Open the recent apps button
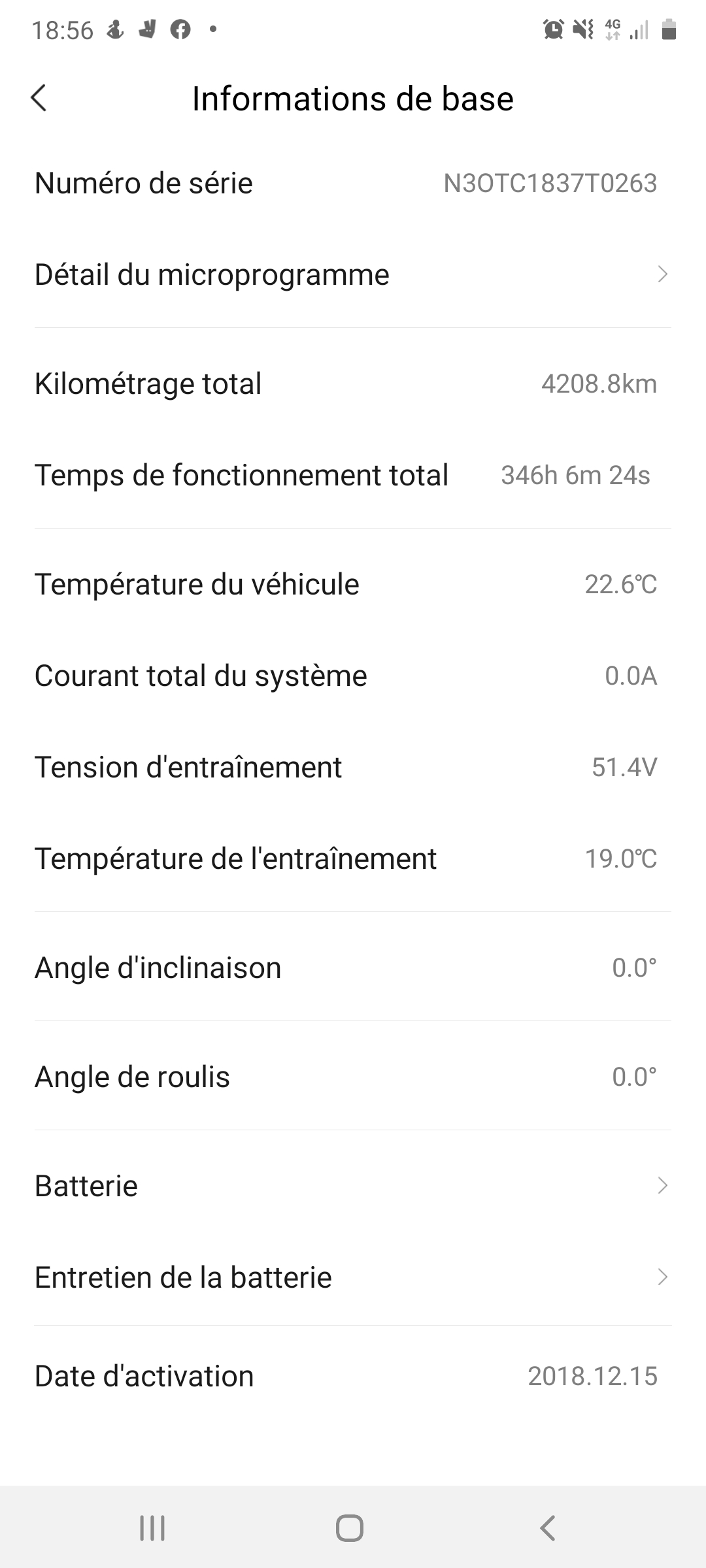The width and height of the screenshot is (706, 1568). (x=152, y=1528)
